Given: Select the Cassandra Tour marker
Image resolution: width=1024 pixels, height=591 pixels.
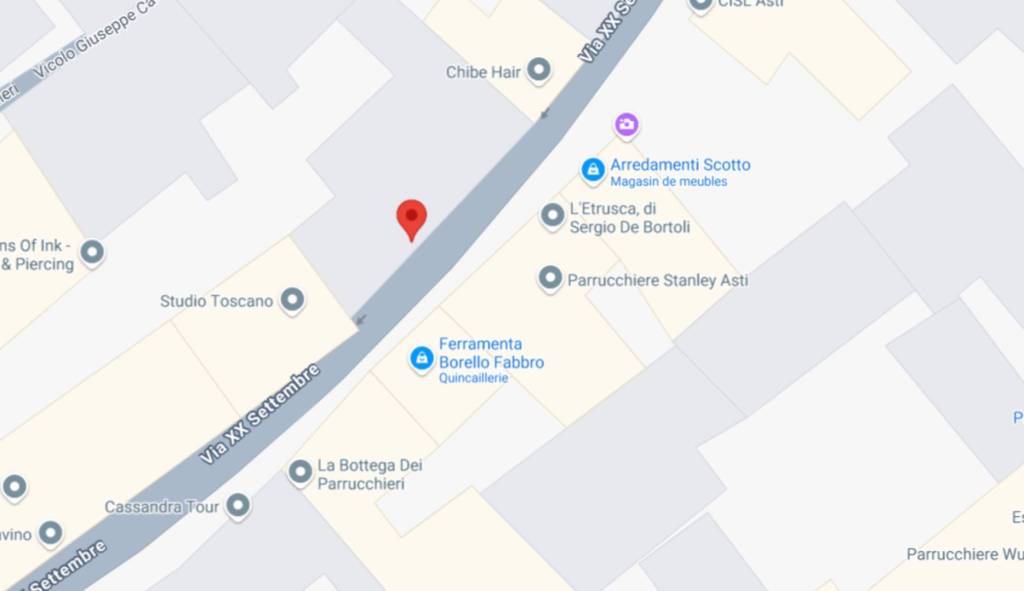Looking at the screenshot, I should [237, 505].
